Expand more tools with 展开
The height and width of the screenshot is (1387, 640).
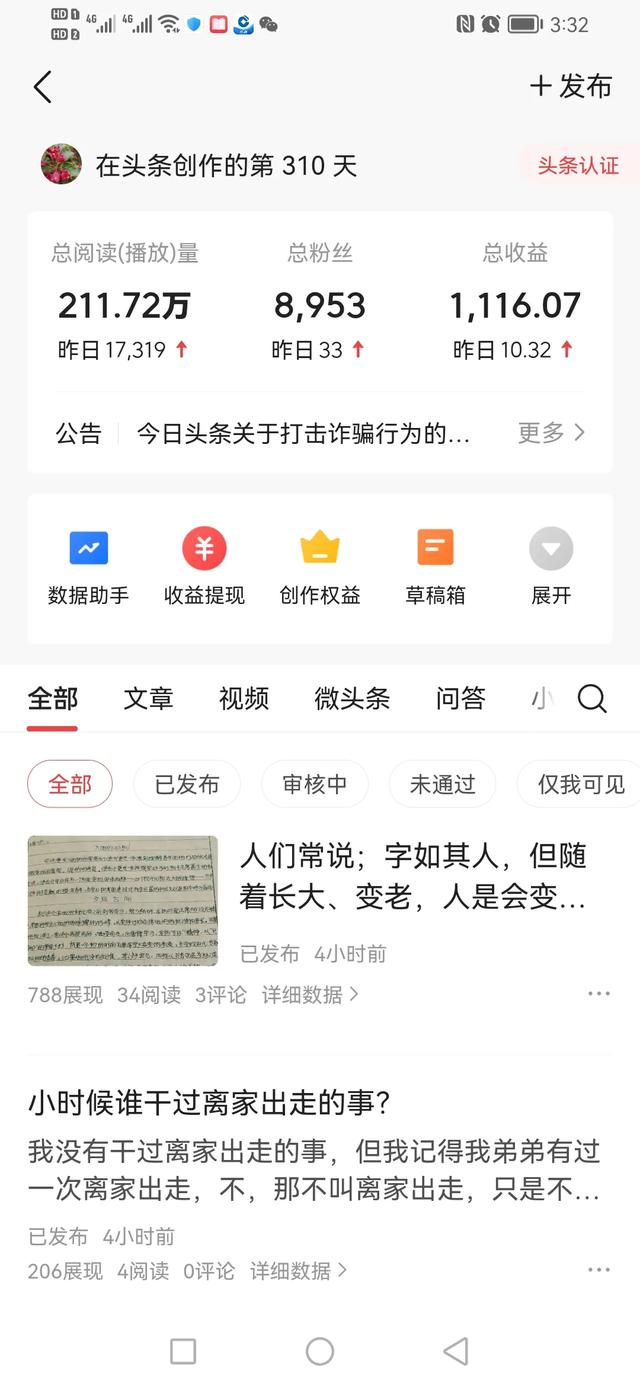(x=551, y=567)
